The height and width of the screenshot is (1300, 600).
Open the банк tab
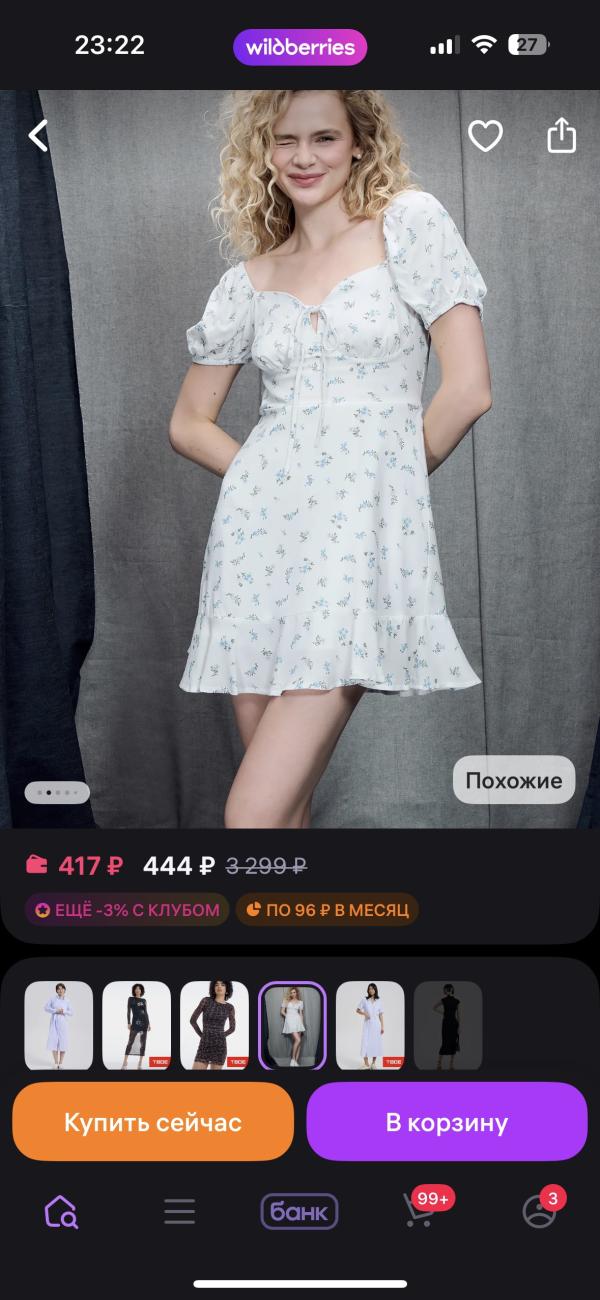point(300,1212)
